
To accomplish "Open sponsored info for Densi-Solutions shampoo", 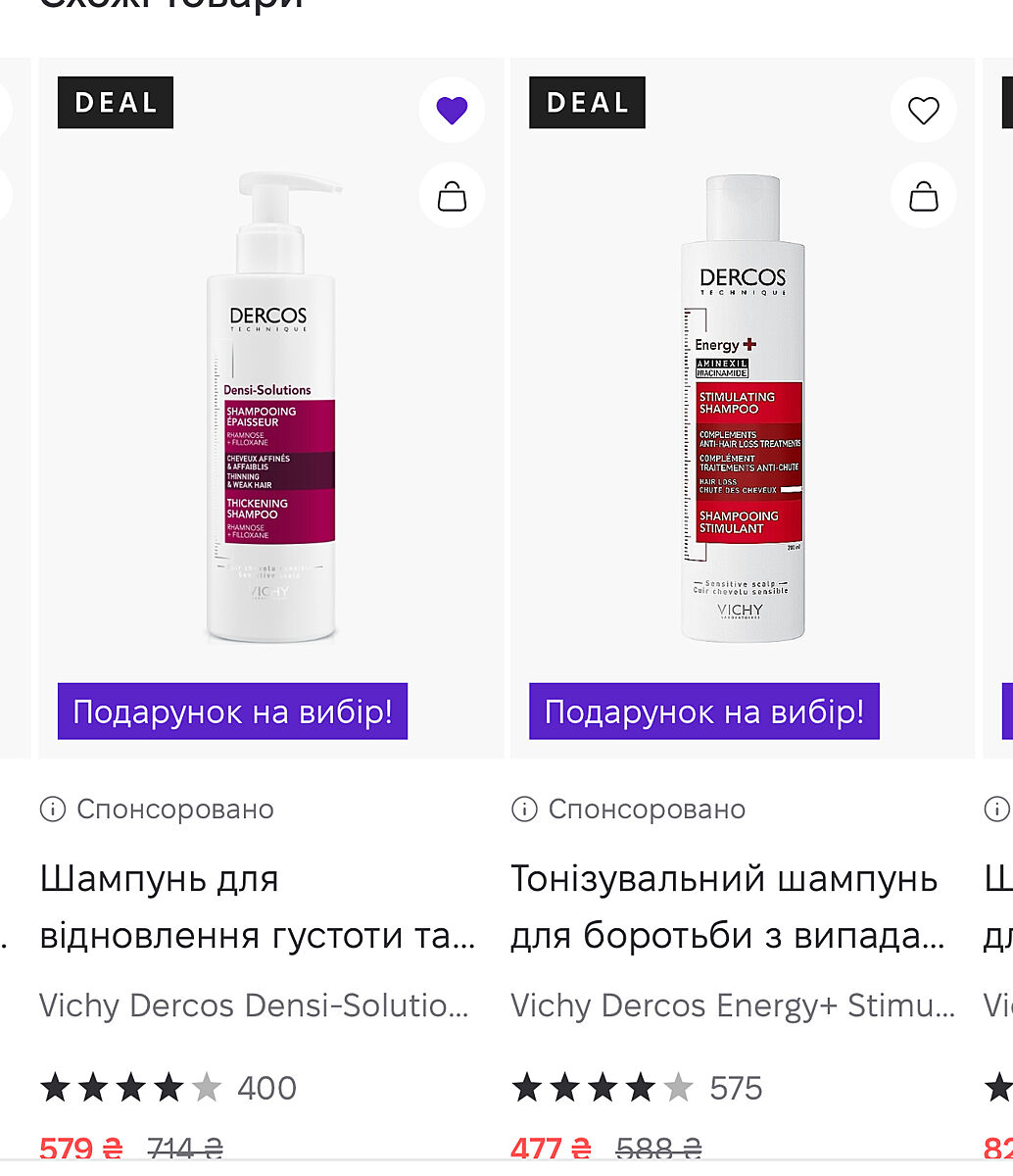I will pyautogui.click(x=53, y=809).
